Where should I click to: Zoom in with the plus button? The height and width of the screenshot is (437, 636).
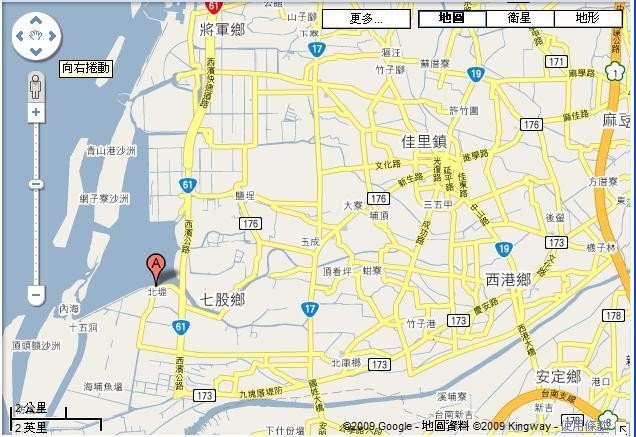[x=37, y=112]
